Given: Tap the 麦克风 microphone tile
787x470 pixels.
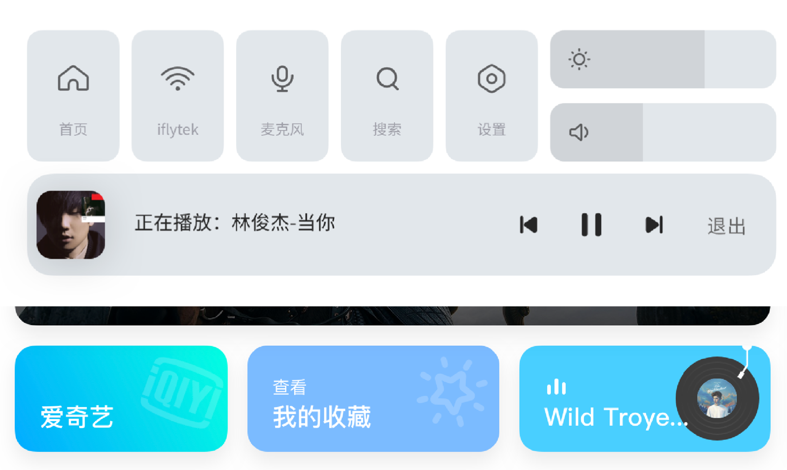Looking at the screenshot, I should [x=282, y=96].
